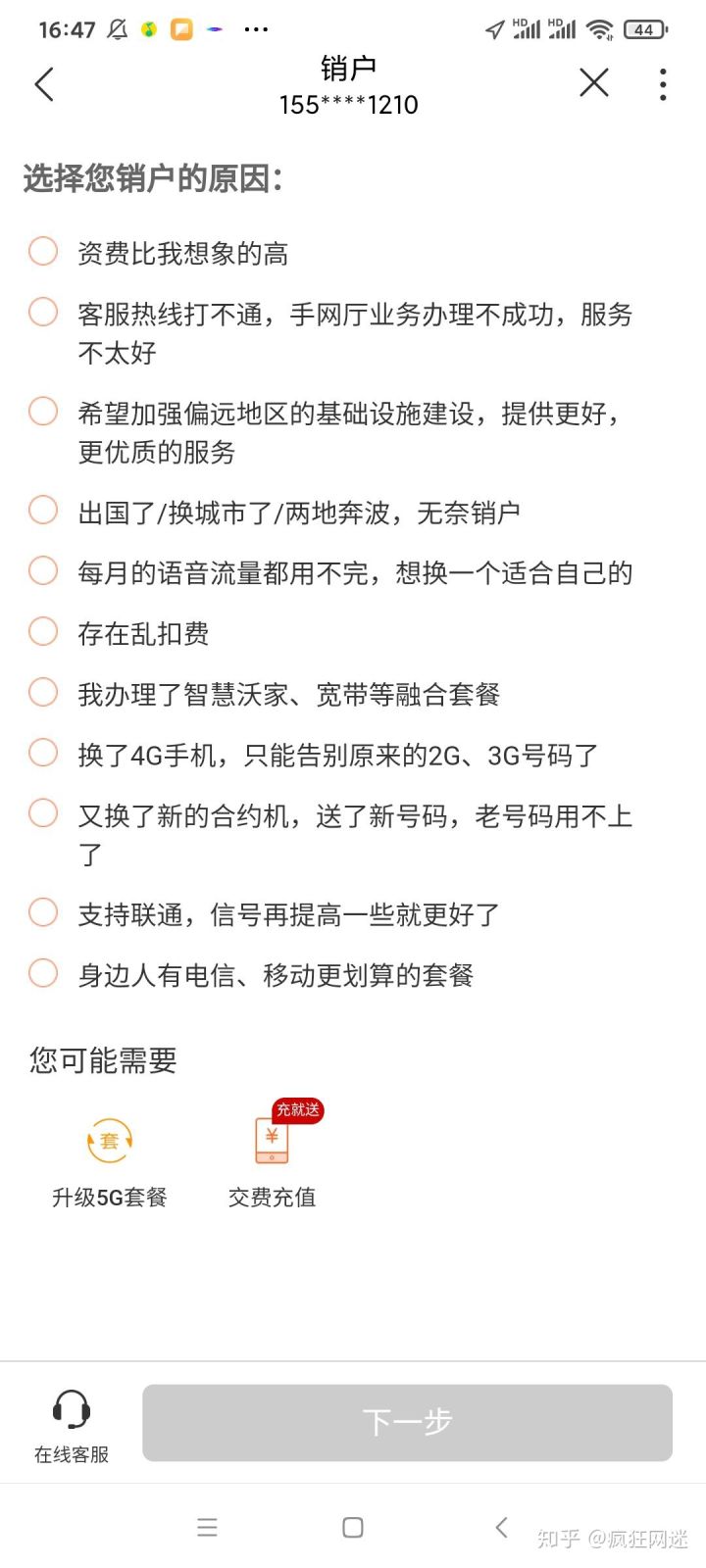Go back from the 销户 page
The height and width of the screenshot is (1568, 706).
point(44,84)
